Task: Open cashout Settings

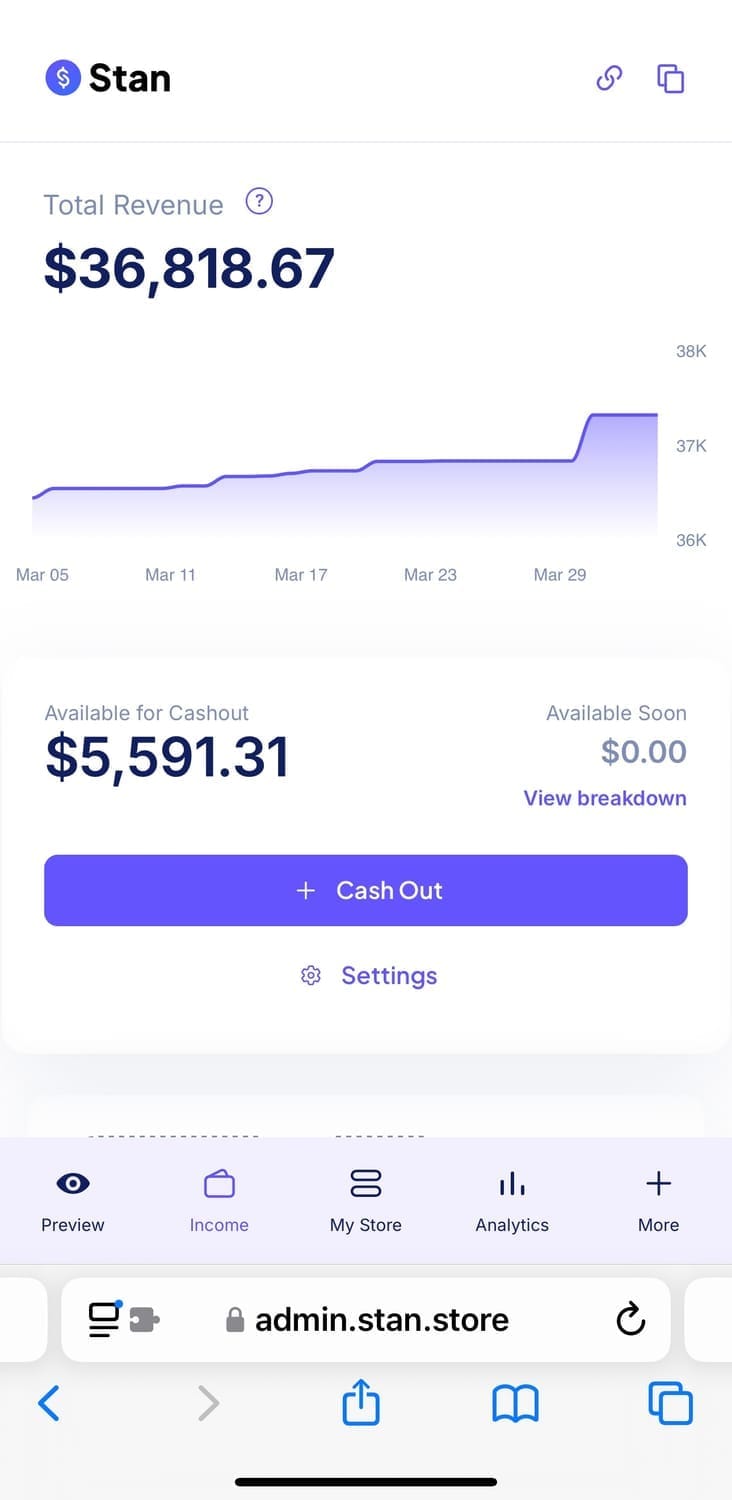Action: (x=369, y=975)
